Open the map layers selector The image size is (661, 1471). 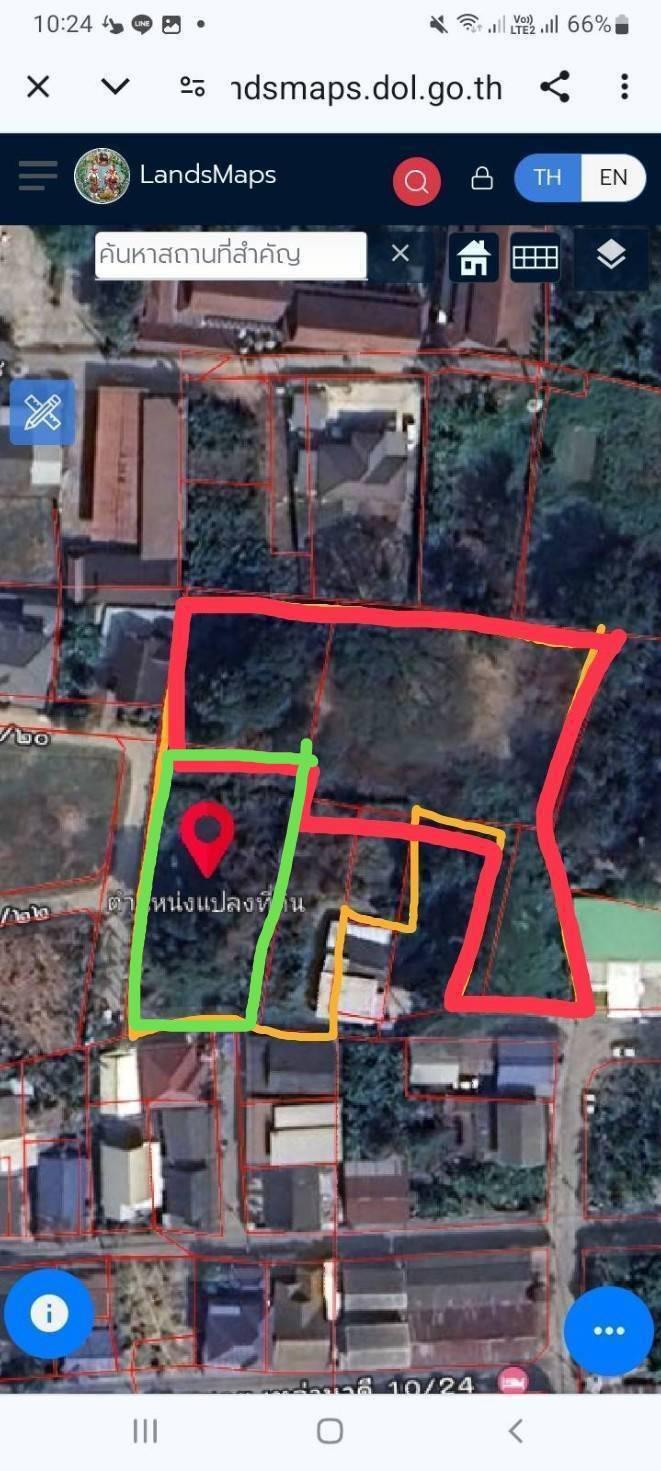(x=610, y=256)
